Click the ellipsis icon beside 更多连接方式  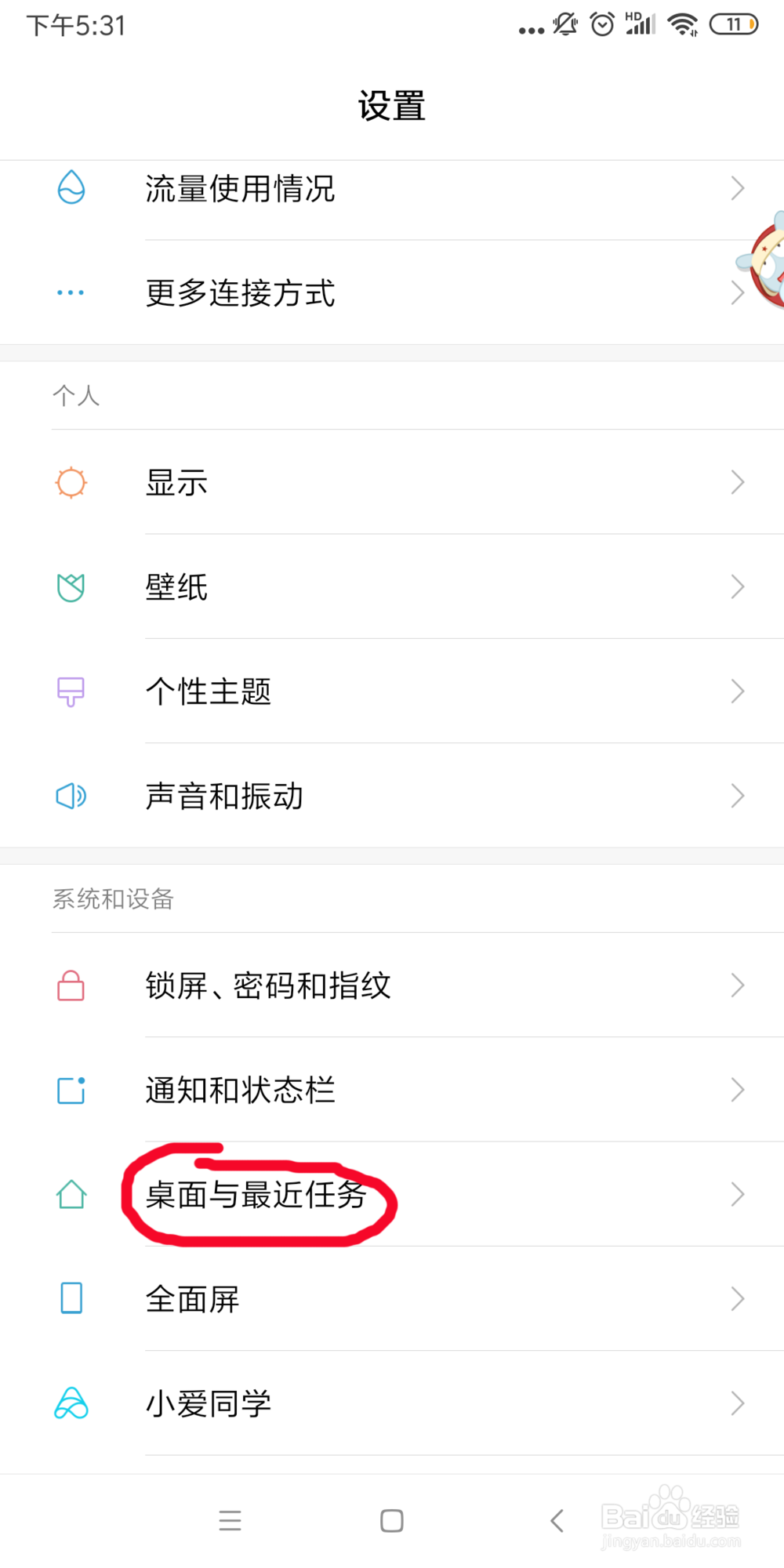click(70, 292)
